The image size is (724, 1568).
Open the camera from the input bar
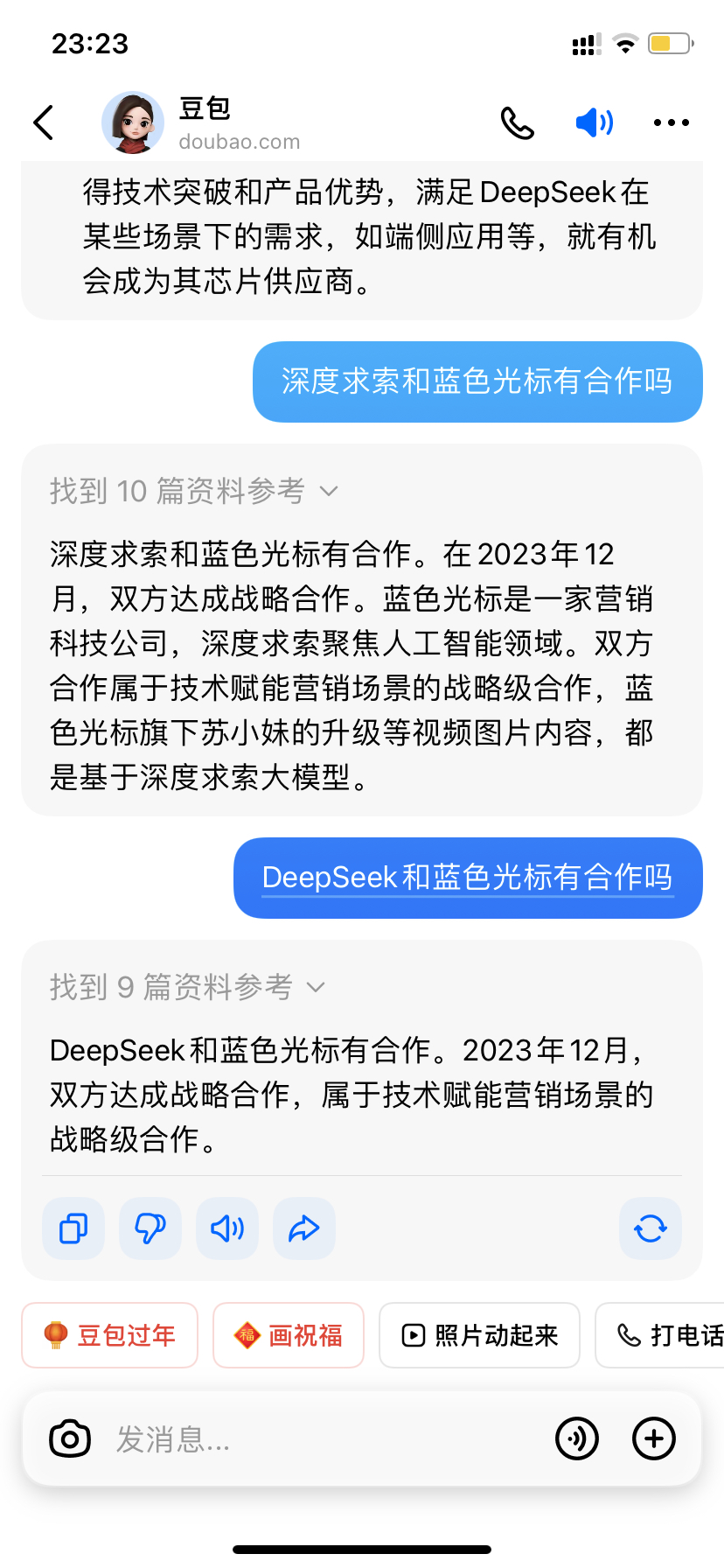(70, 1438)
